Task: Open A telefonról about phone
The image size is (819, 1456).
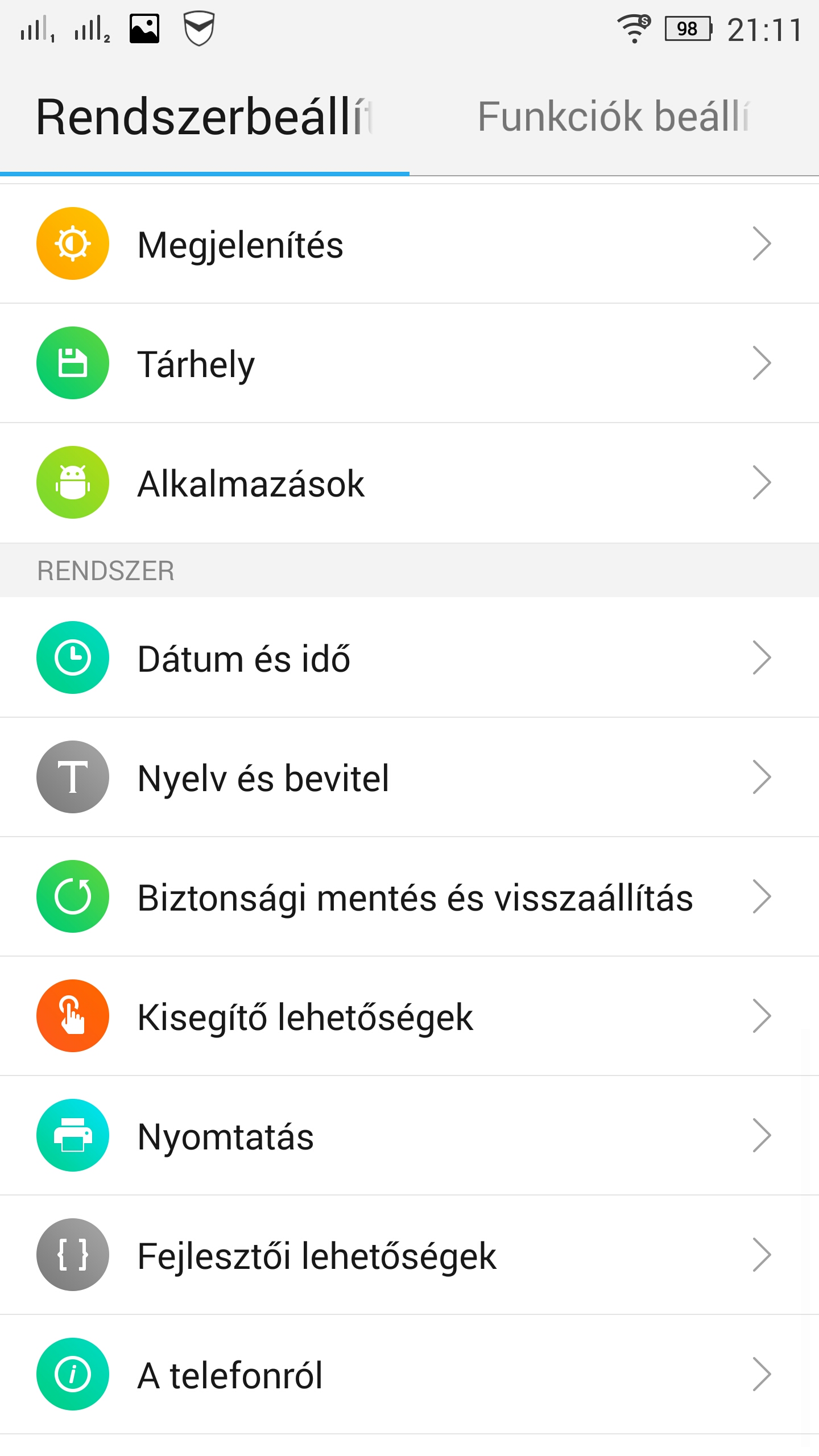Action: coord(409,1375)
